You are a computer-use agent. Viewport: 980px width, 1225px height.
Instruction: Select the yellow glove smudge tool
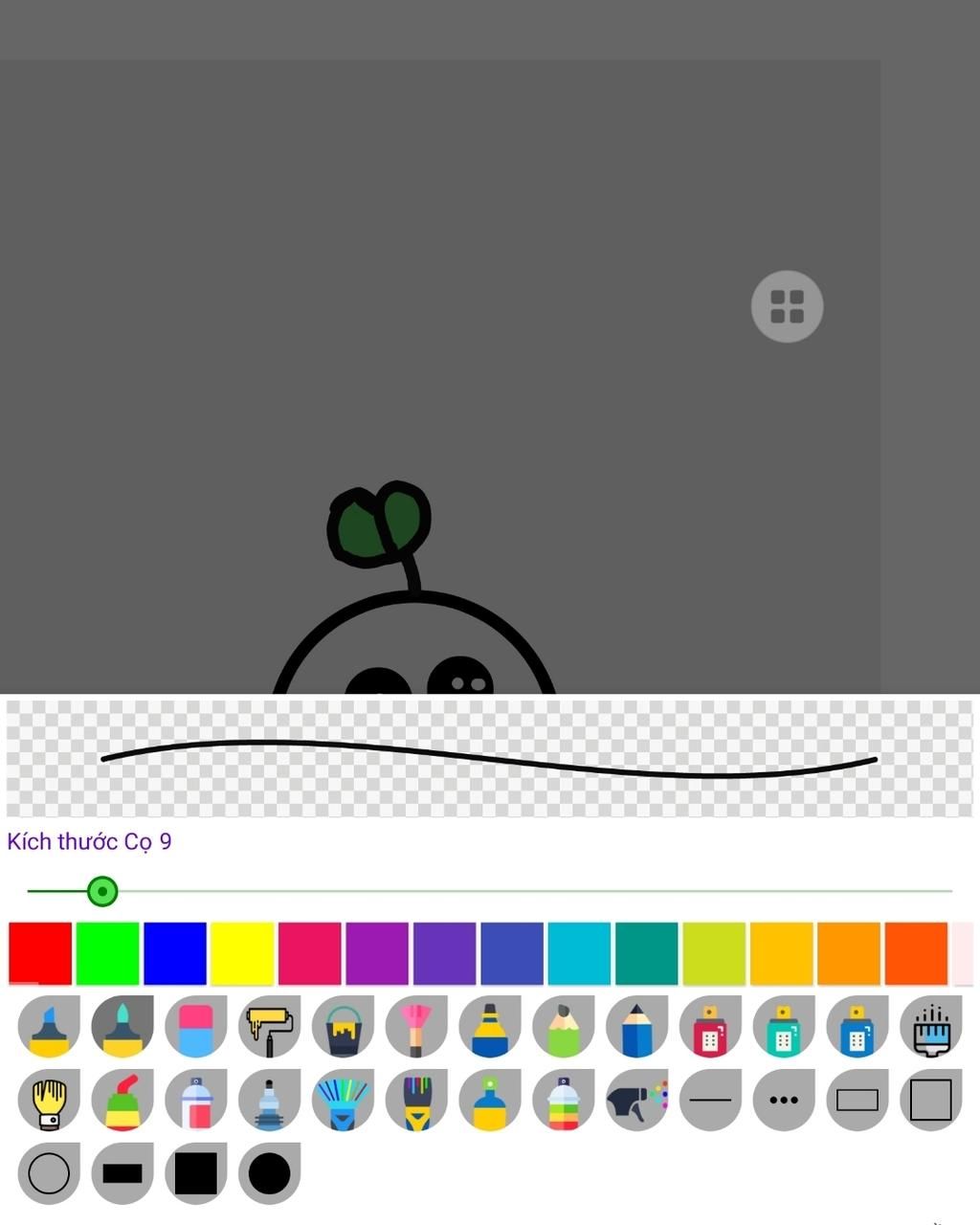tap(49, 1101)
